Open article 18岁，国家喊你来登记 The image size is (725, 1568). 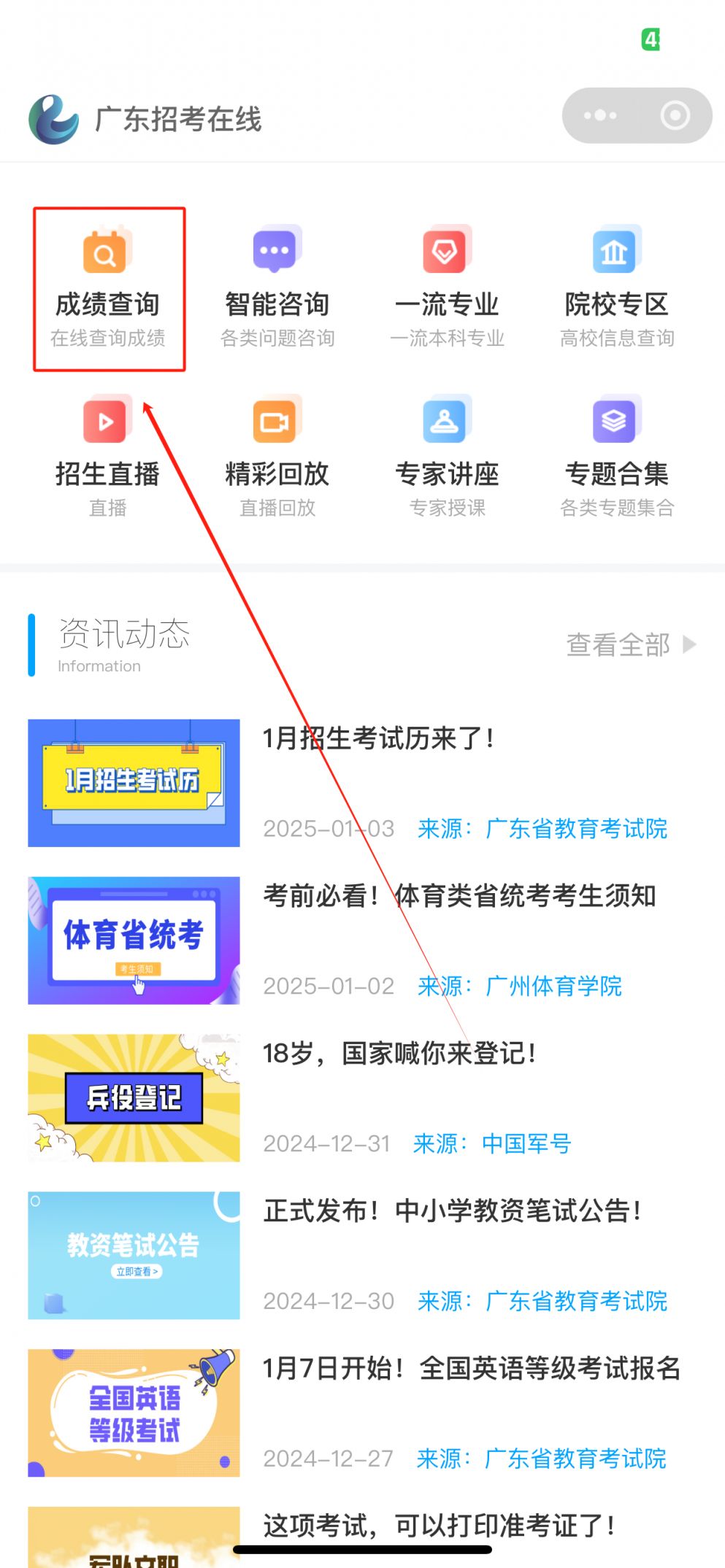[399, 1054]
